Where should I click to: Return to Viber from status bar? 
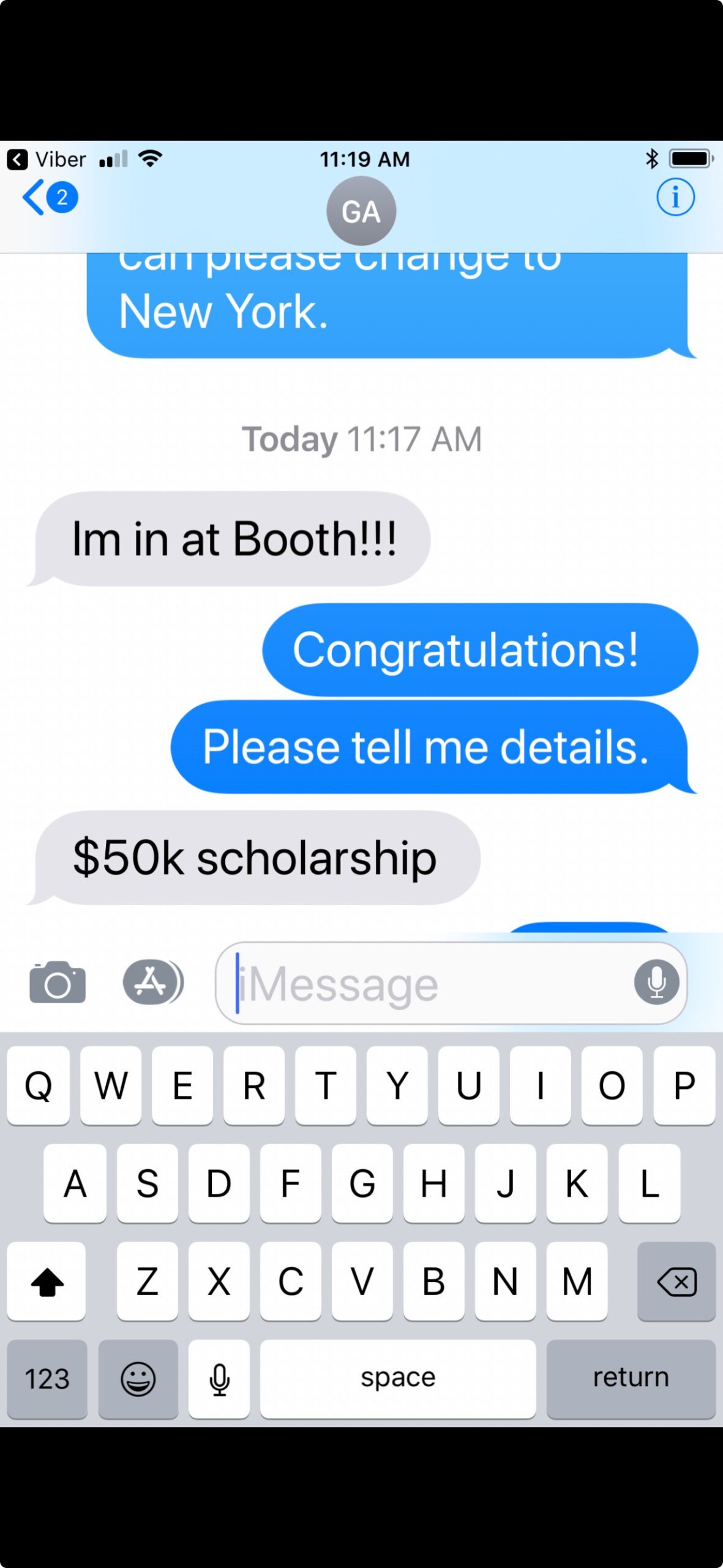(x=46, y=160)
